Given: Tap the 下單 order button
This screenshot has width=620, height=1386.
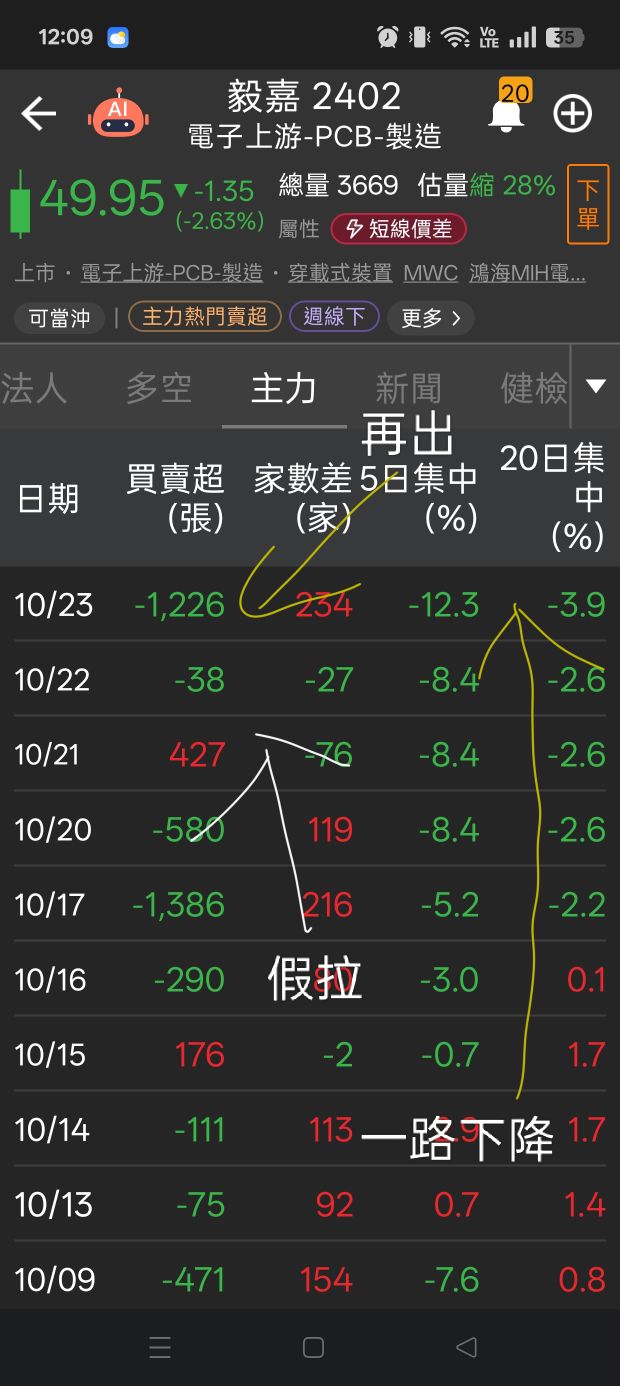Looking at the screenshot, I should coord(588,205).
